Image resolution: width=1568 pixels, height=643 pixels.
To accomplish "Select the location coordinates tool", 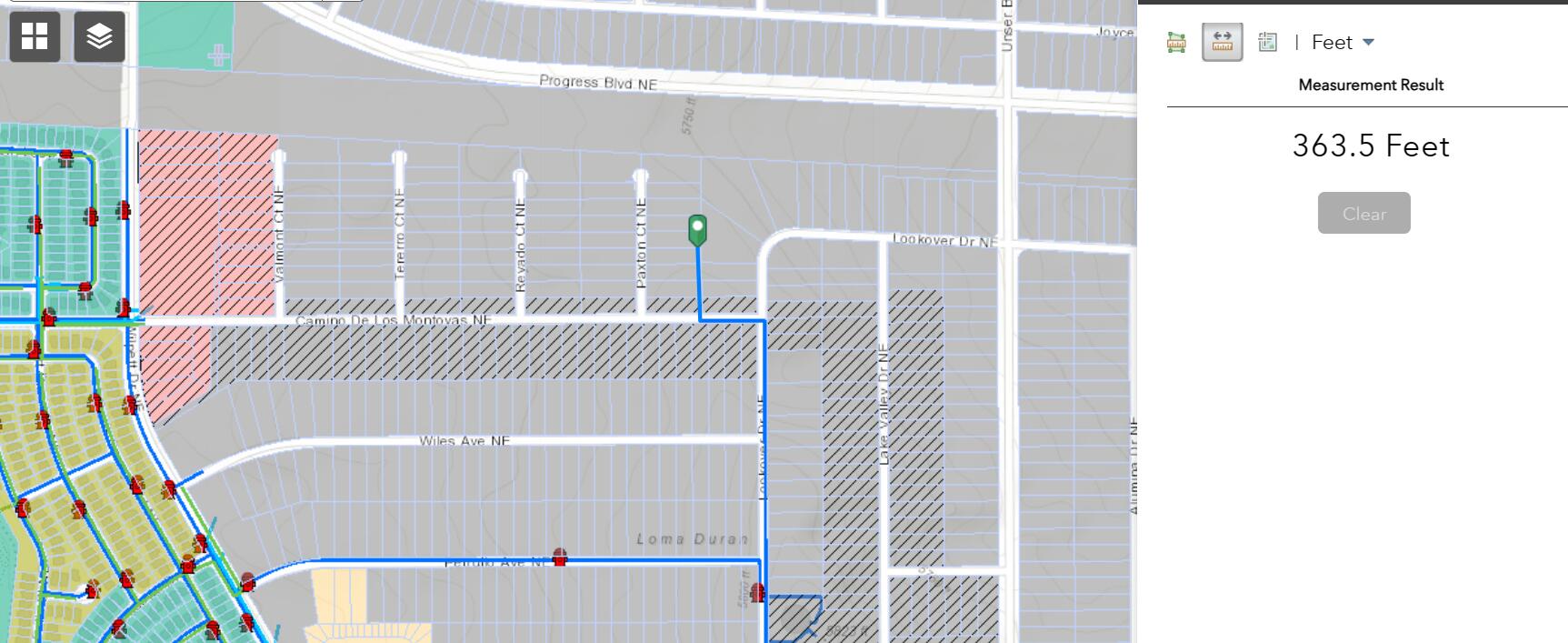I will tap(1267, 43).
